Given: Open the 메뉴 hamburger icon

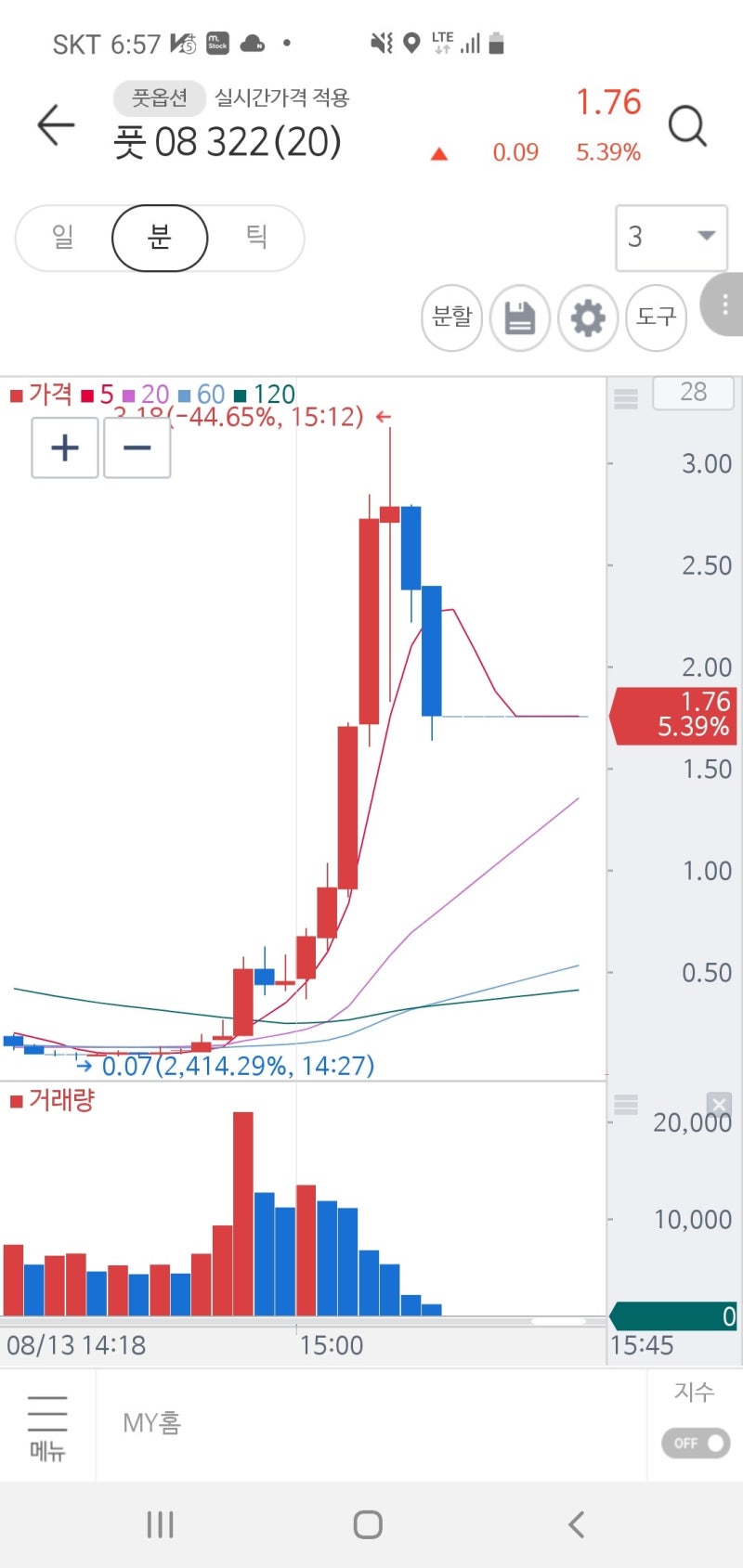Looking at the screenshot, I should click(x=46, y=1423).
